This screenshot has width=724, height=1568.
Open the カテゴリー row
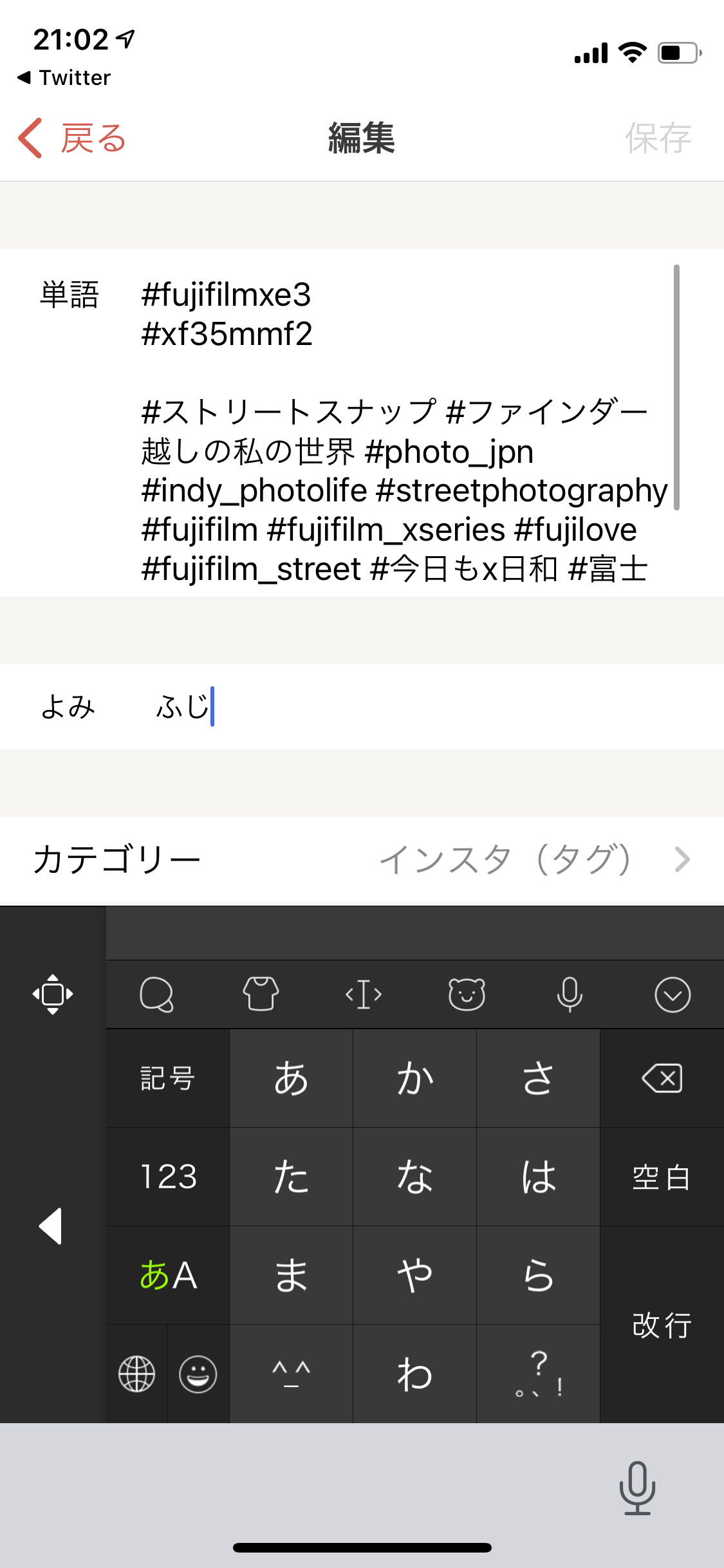pyautogui.click(x=362, y=860)
